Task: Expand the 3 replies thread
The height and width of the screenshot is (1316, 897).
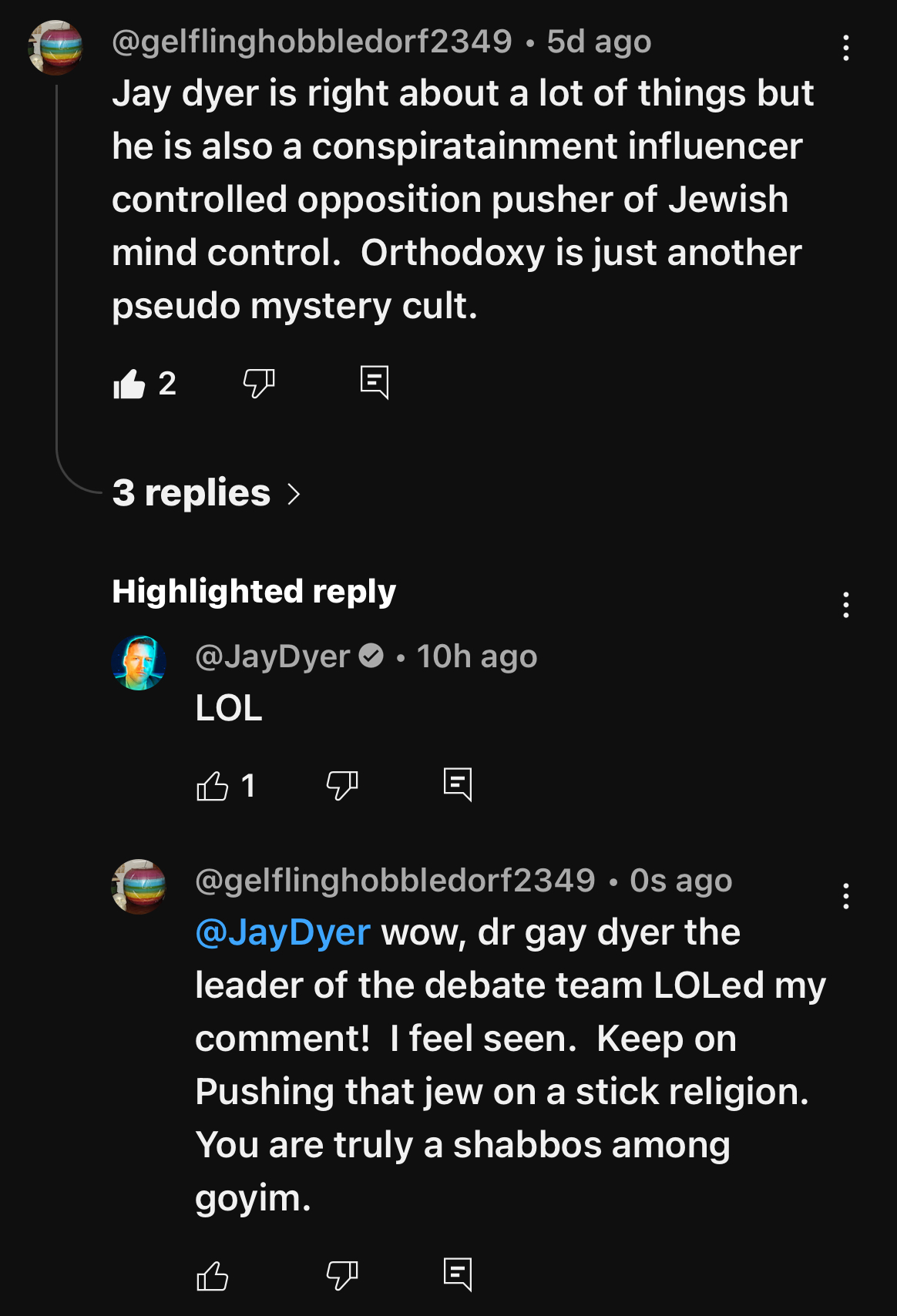Action: pos(207,493)
